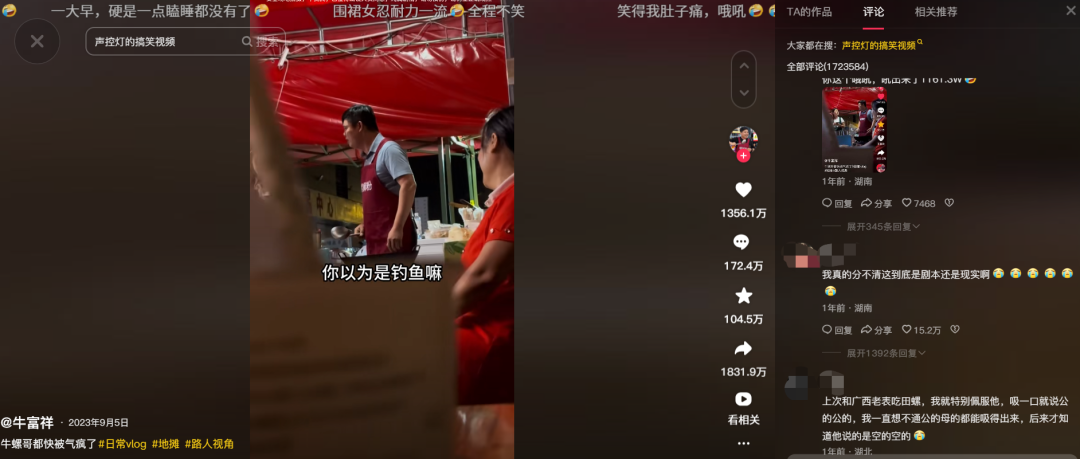Expand 展开345条回复
This screenshot has width=1080, height=459.
click(883, 227)
